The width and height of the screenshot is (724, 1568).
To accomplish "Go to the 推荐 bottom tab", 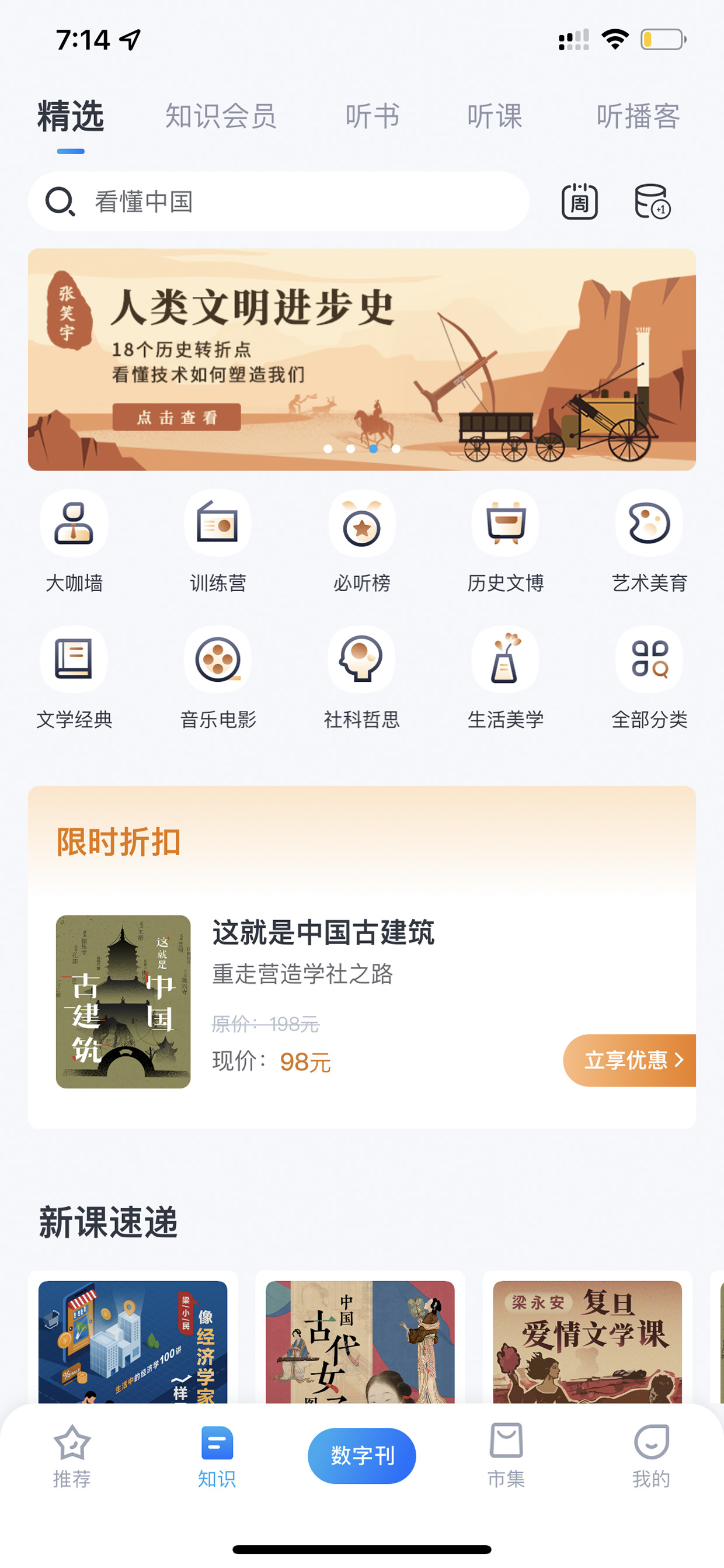I will (72, 1457).
